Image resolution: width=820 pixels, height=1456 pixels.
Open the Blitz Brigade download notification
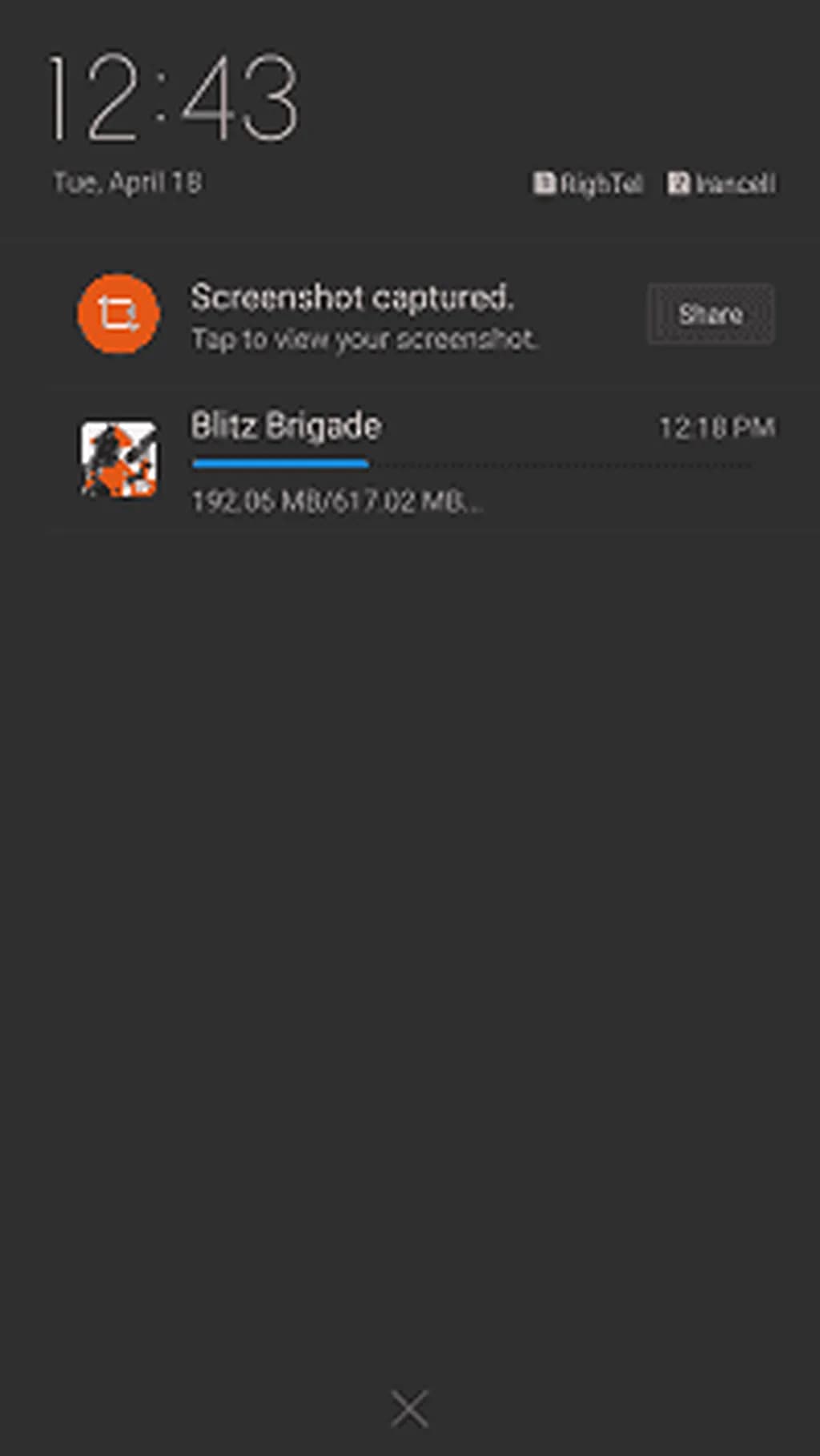[x=424, y=461]
